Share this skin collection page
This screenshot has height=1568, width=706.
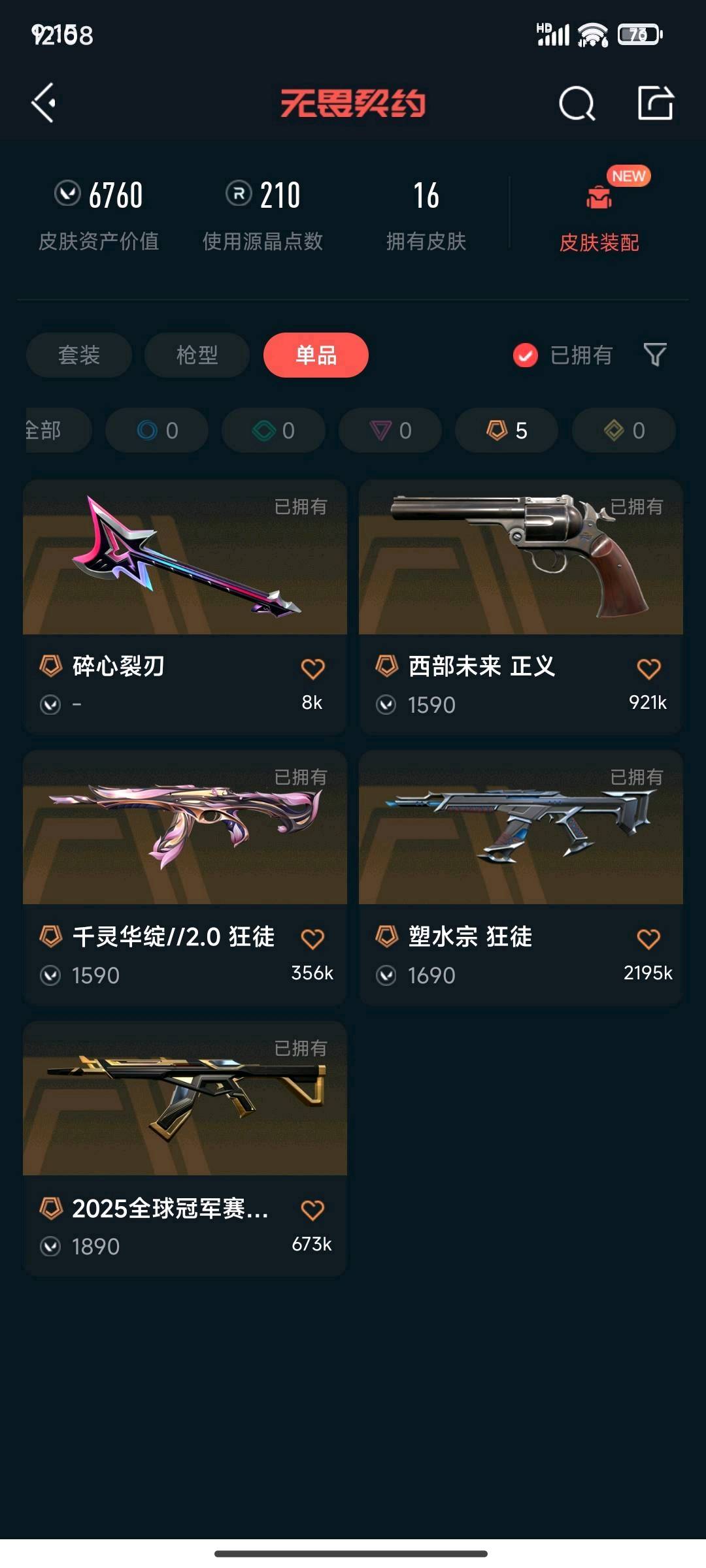click(x=655, y=103)
